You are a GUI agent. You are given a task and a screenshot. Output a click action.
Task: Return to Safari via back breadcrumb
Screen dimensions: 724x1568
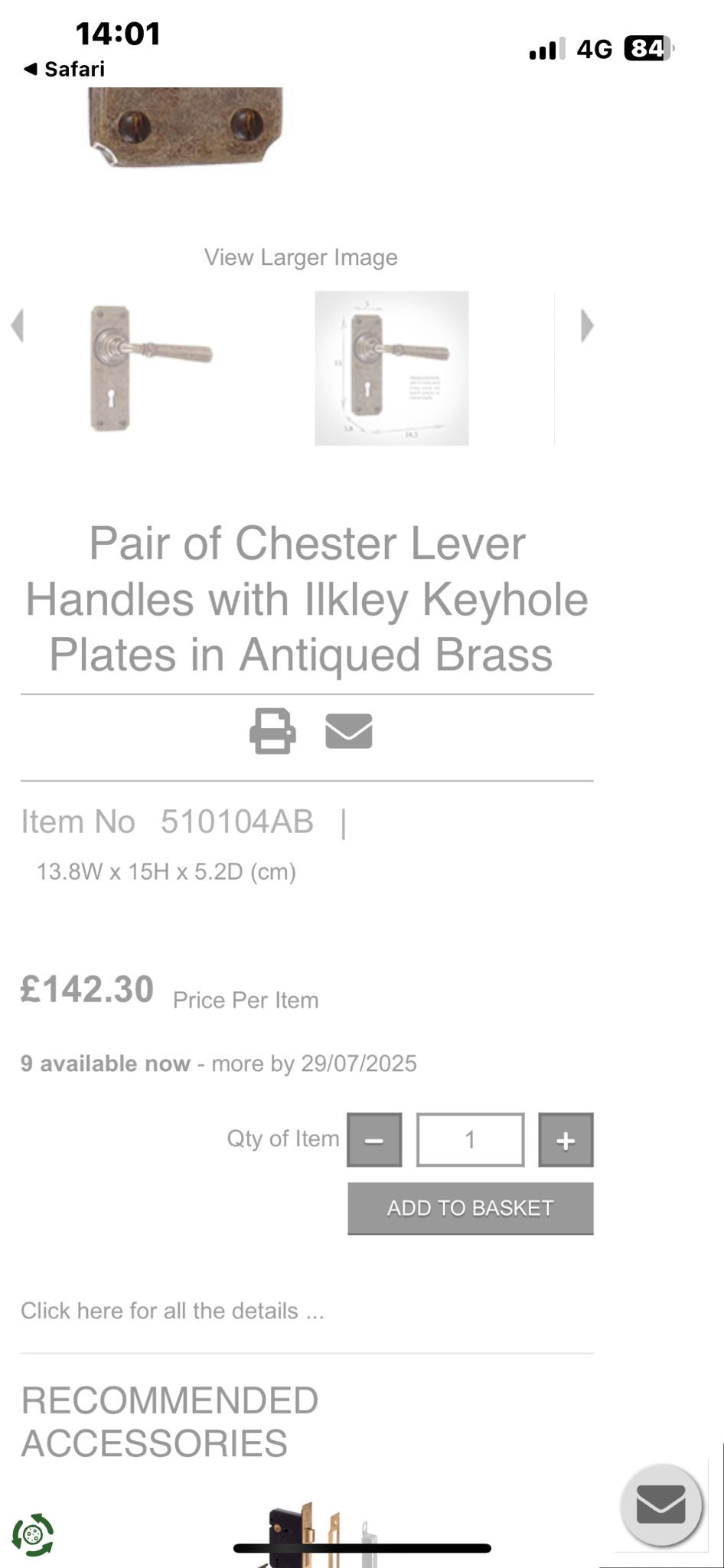pyautogui.click(x=64, y=69)
